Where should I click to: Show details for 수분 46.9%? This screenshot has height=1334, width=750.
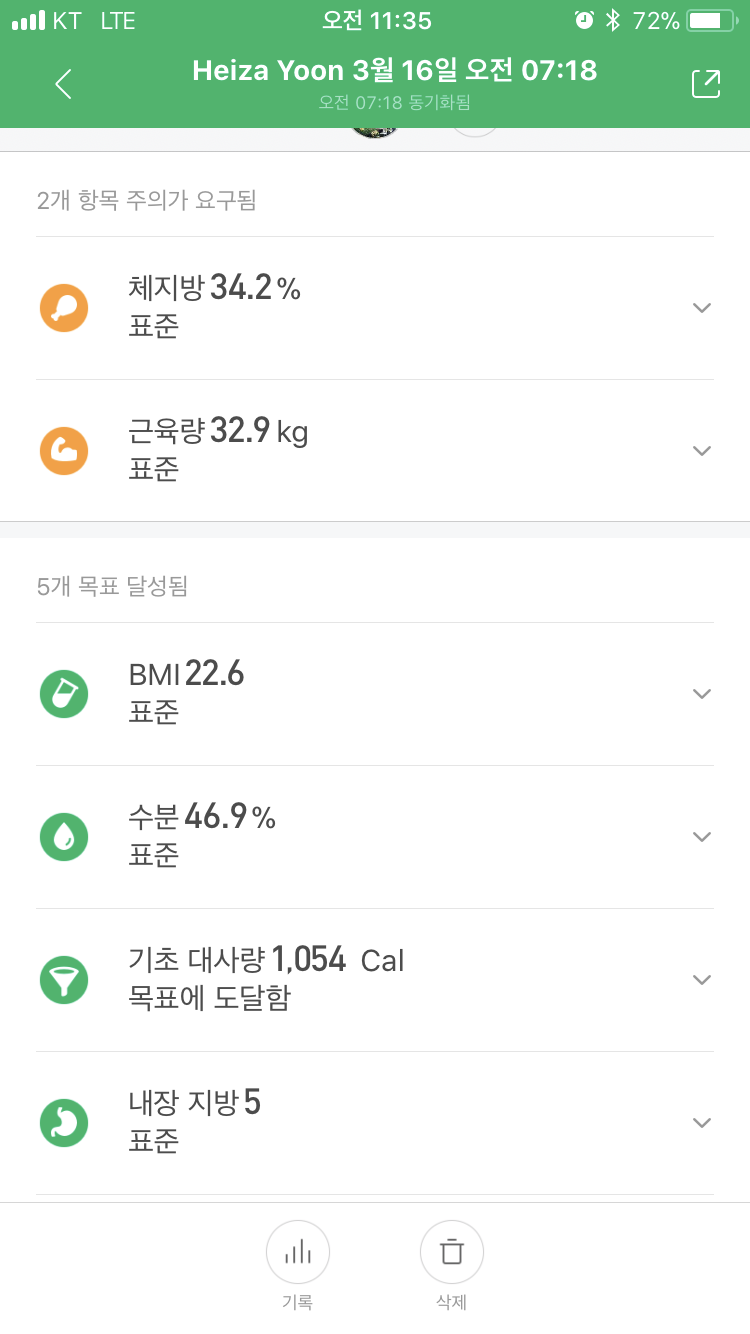[701, 837]
